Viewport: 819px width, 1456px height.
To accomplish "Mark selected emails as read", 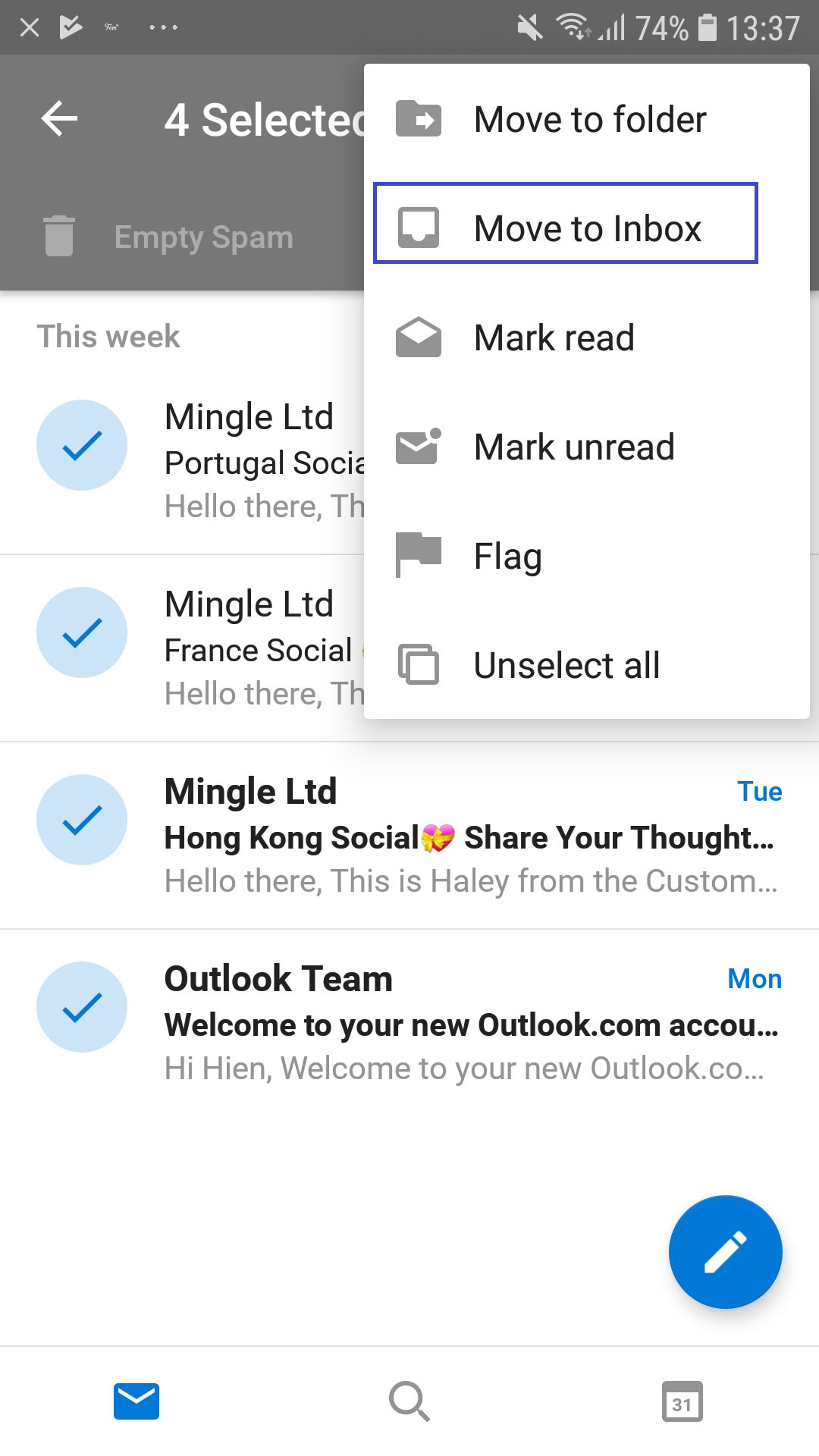I will pos(554,338).
